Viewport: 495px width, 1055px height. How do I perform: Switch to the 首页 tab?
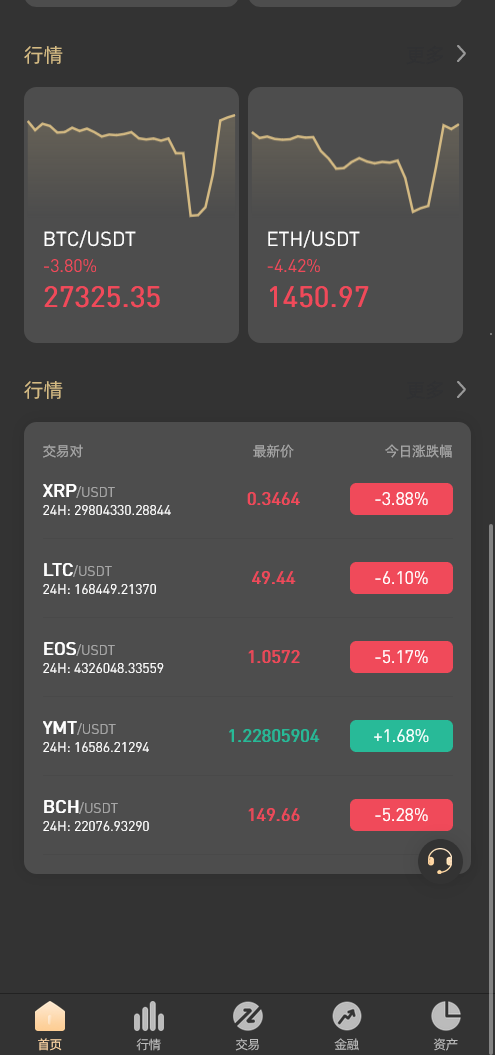click(50, 1025)
